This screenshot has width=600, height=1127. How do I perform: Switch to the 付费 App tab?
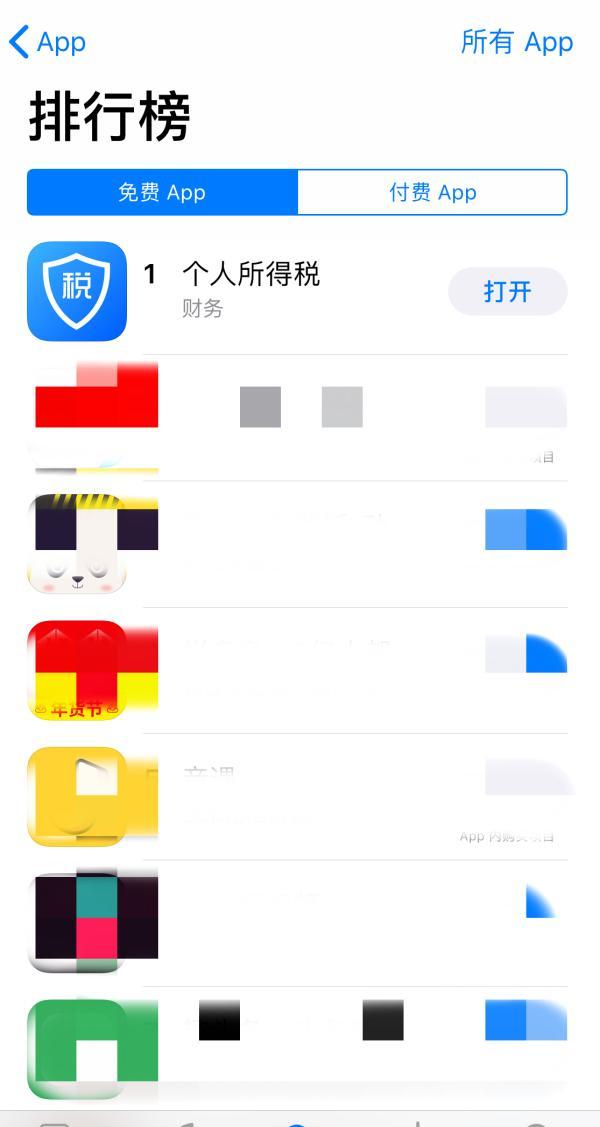pos(432,192)
